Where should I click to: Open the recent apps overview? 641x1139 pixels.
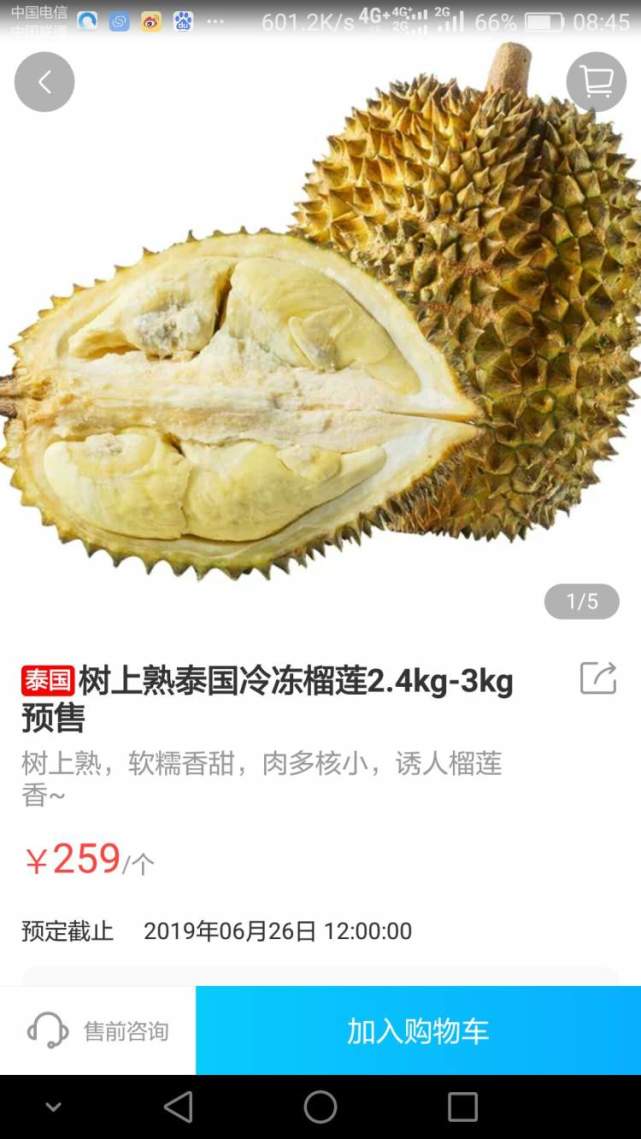pyautogui.click(x=462, y=1107)
